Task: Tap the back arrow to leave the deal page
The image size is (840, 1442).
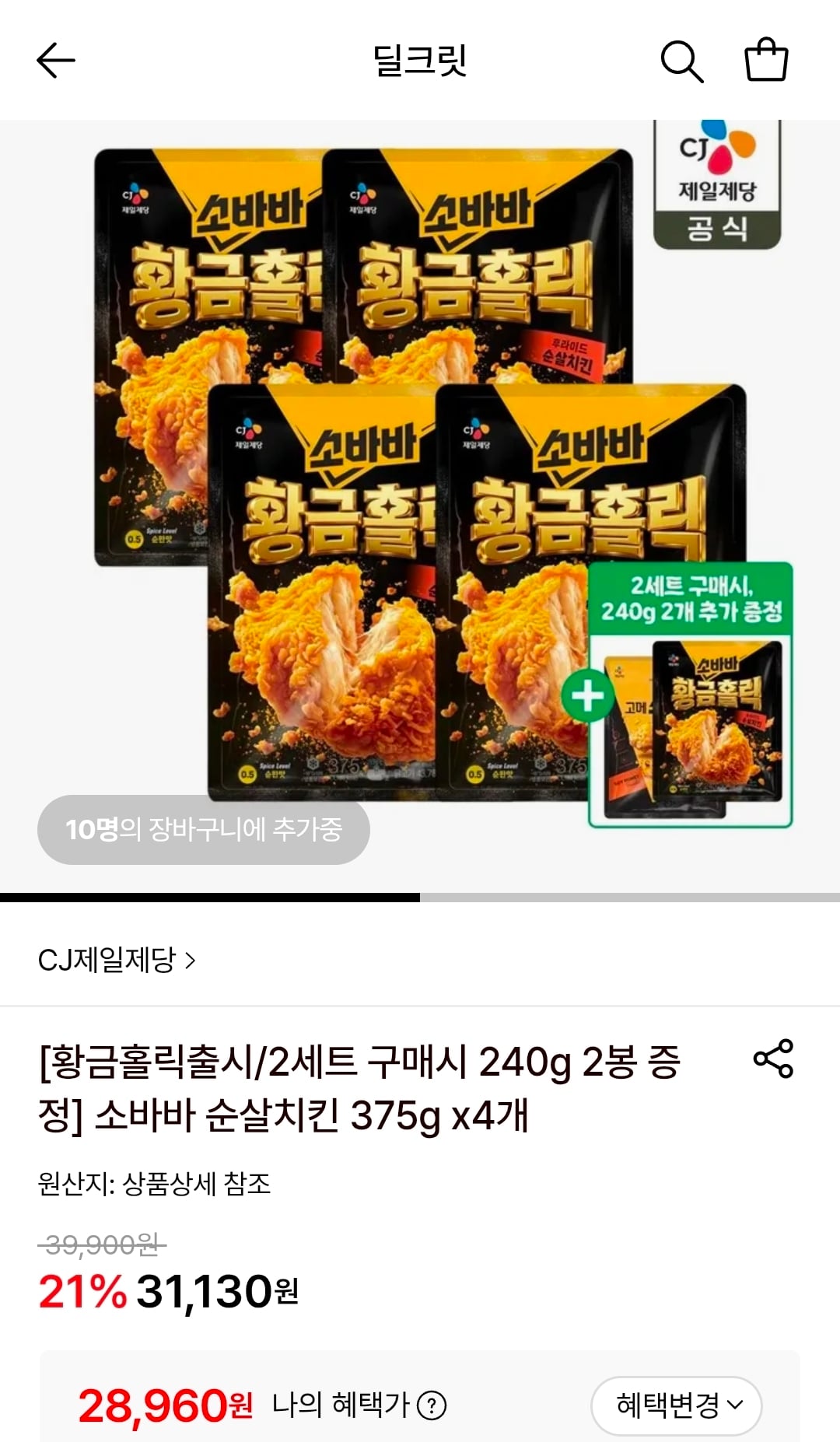Action: tap(54, 62)
